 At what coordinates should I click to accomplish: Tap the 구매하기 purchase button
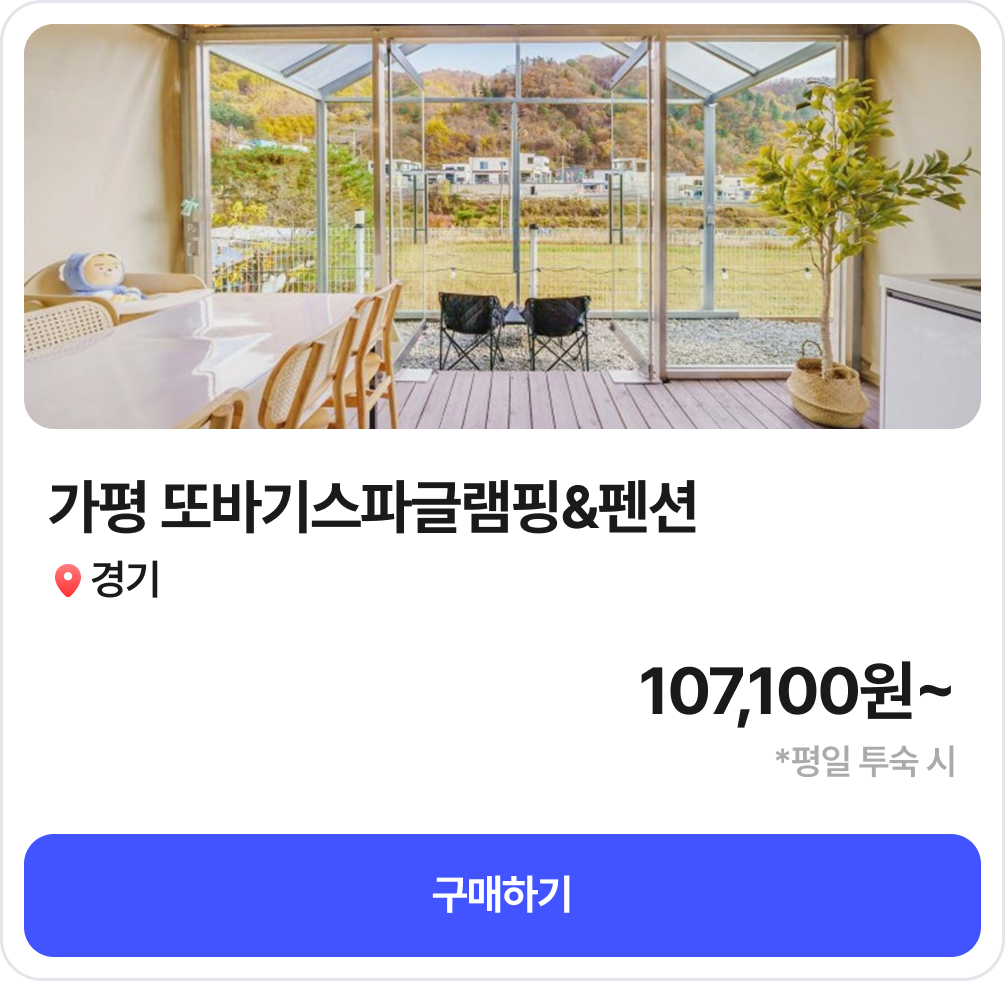pyautogui.click(x=502, y=895)
